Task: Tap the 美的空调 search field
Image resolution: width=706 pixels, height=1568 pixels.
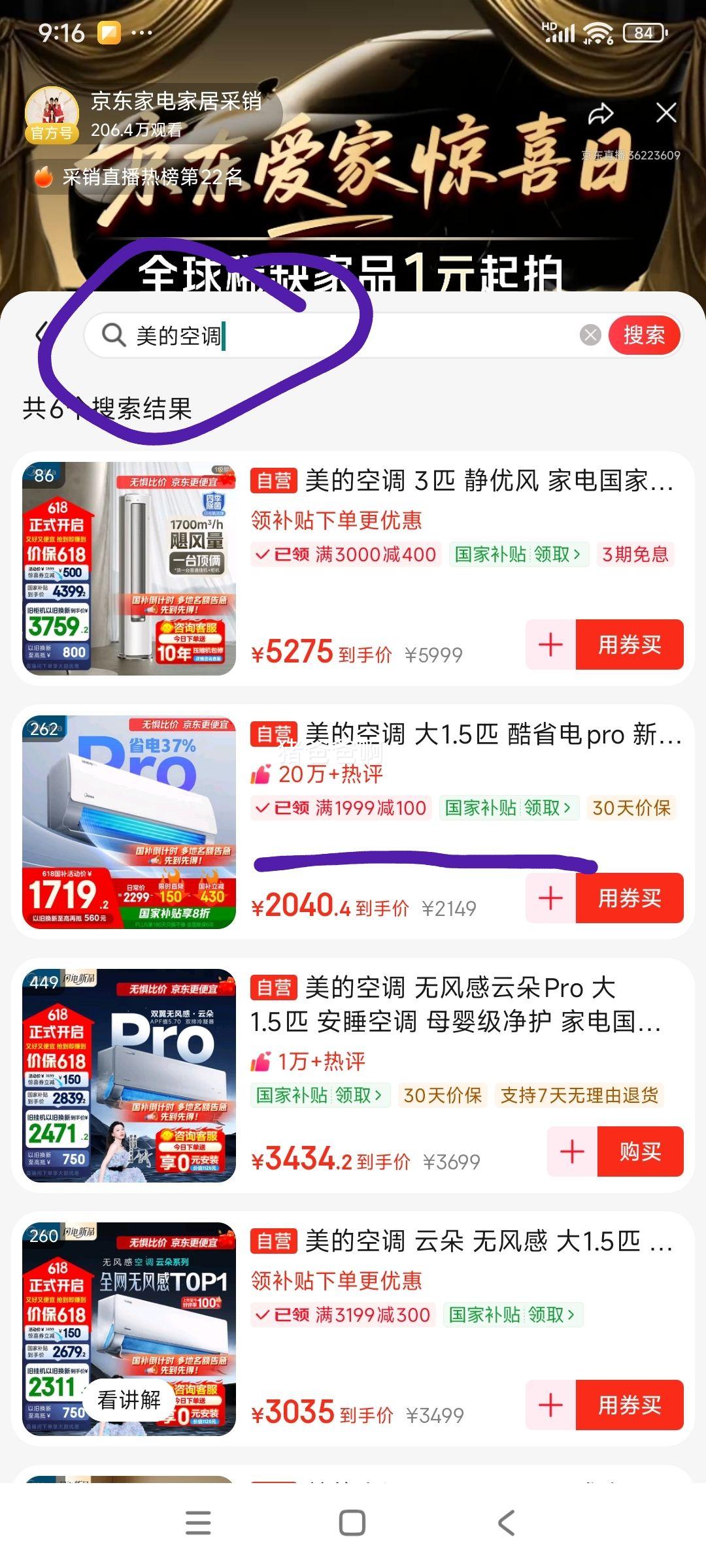Action: (x=340, y=336)
